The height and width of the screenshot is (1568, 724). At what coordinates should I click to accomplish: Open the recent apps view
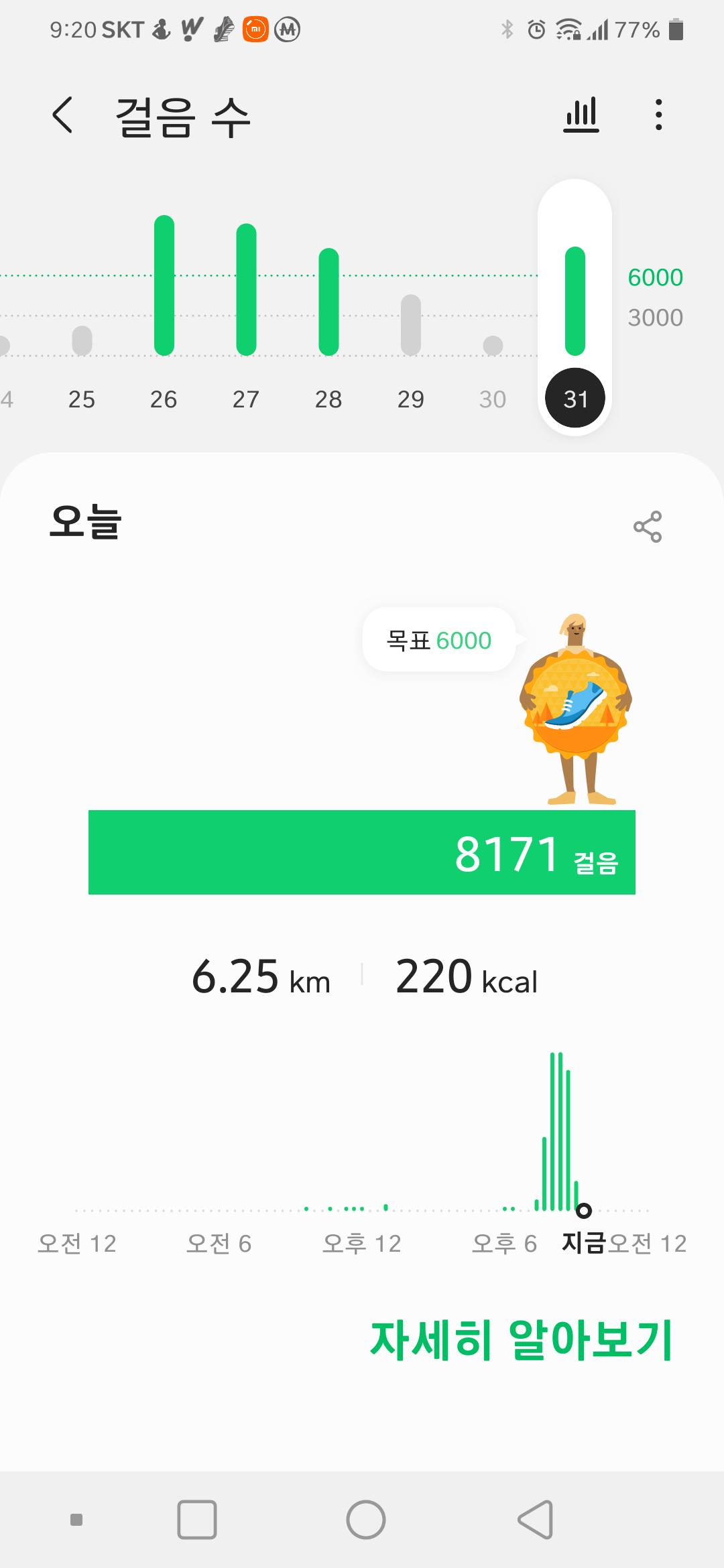[197, 1519]
